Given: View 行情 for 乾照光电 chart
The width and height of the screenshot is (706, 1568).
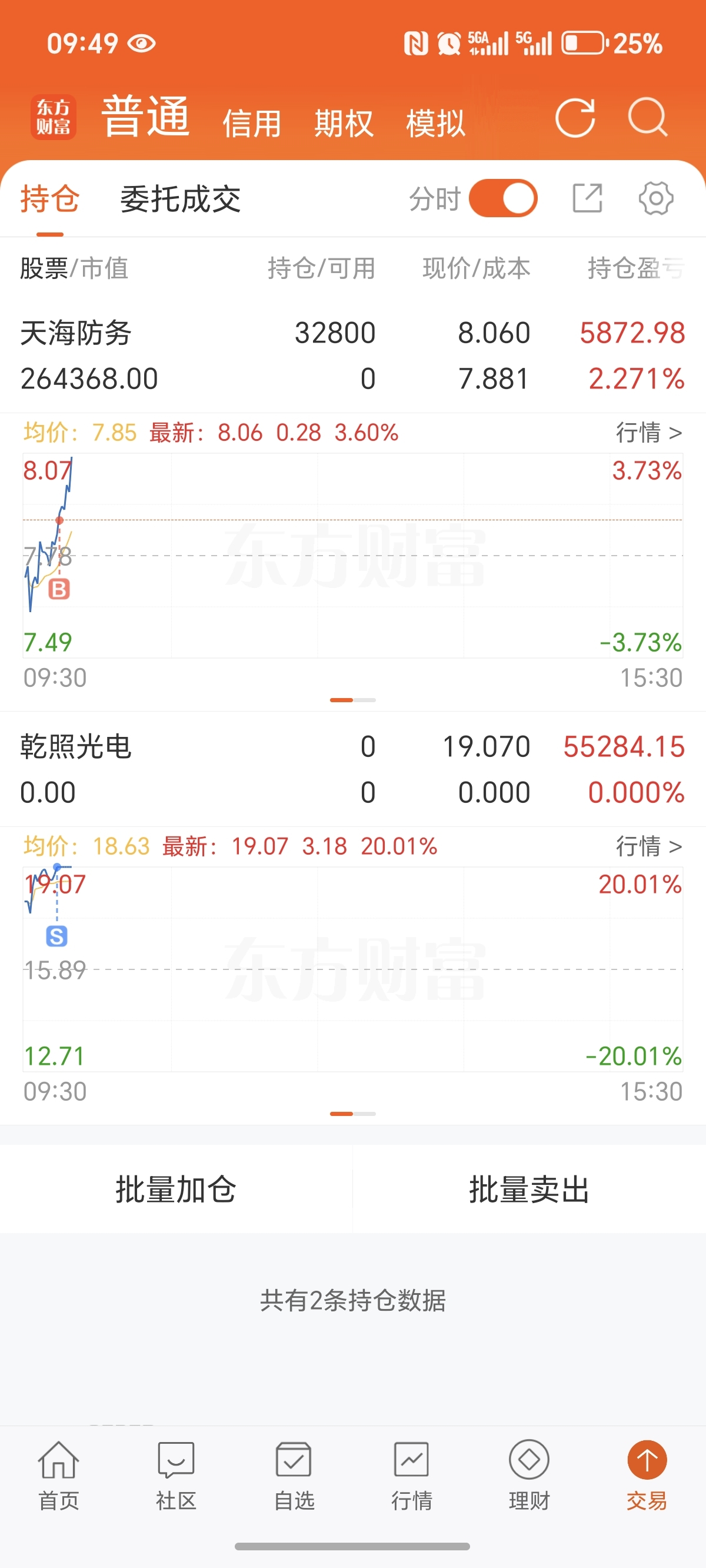Looking at the screenshot, I should 649,846.
